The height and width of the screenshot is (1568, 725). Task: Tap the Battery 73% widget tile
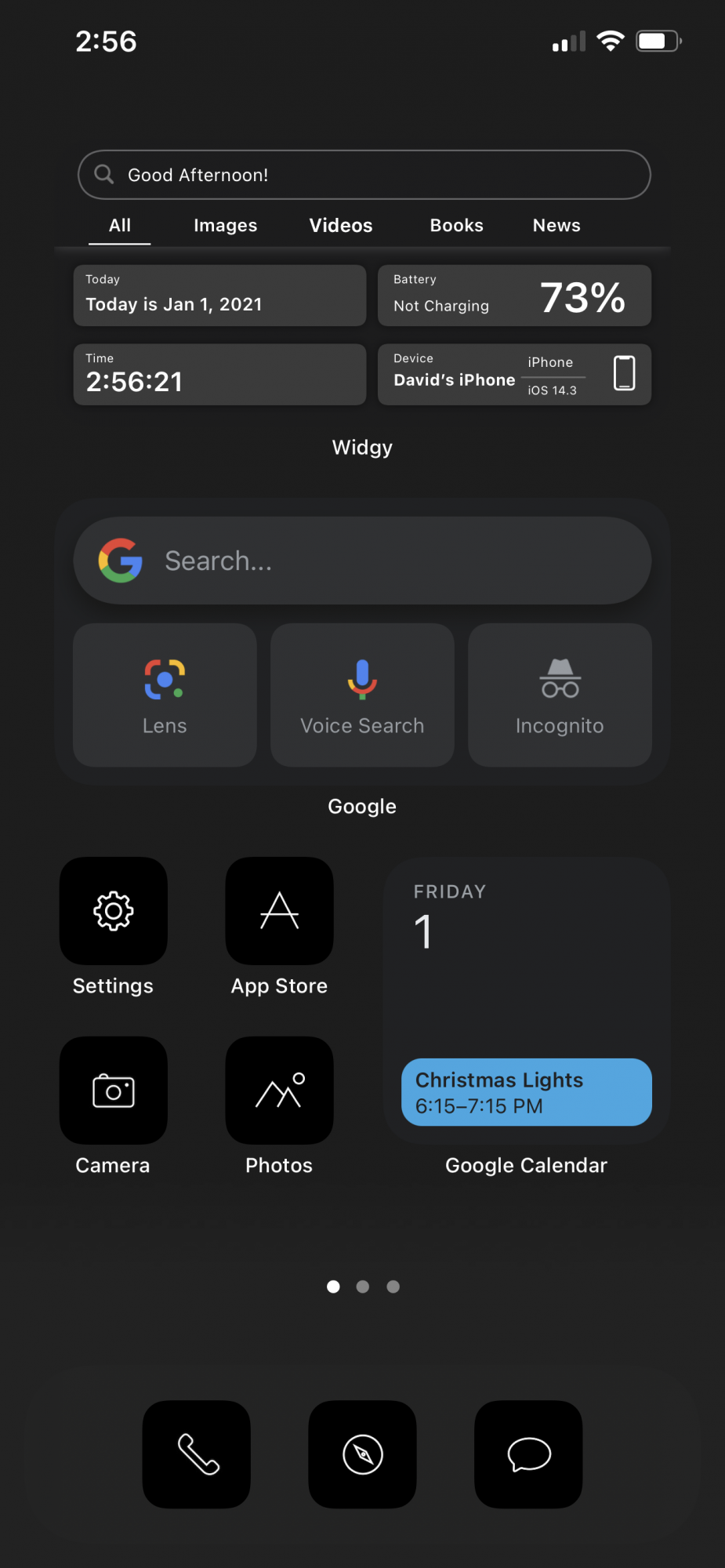pos(514,296)
